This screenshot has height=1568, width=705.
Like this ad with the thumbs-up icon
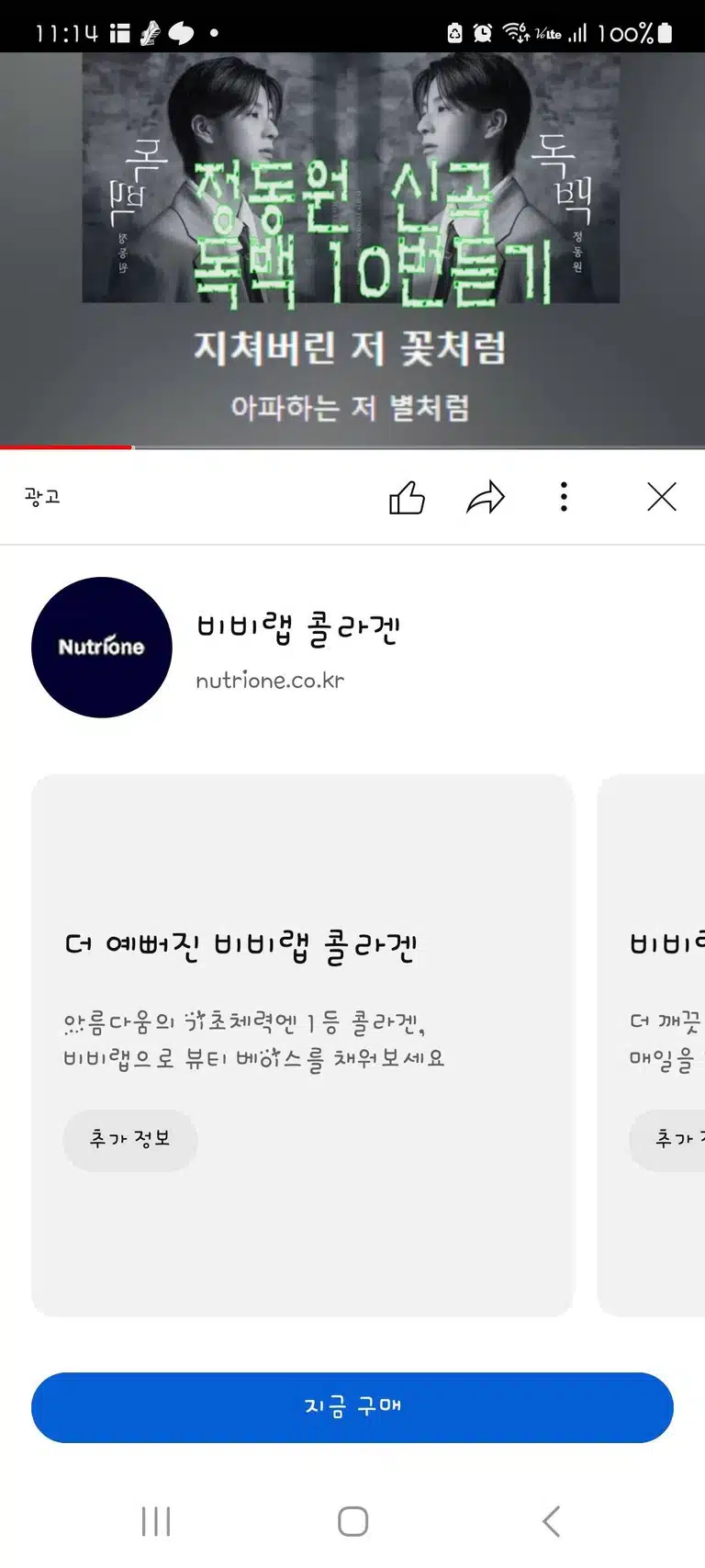407,497
